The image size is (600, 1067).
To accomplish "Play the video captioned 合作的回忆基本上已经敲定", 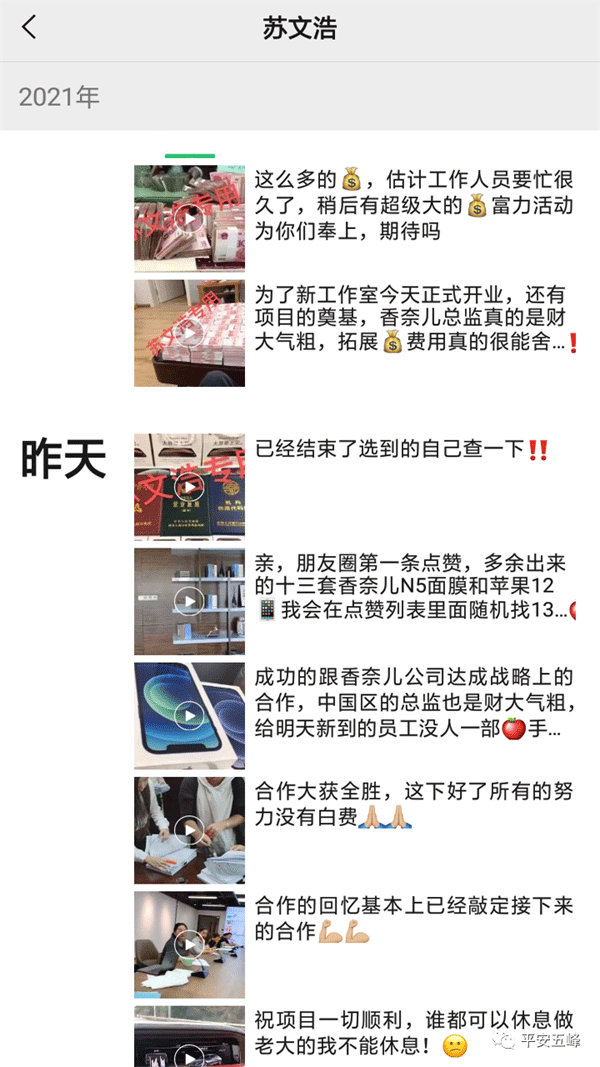I will coord(189,944).
